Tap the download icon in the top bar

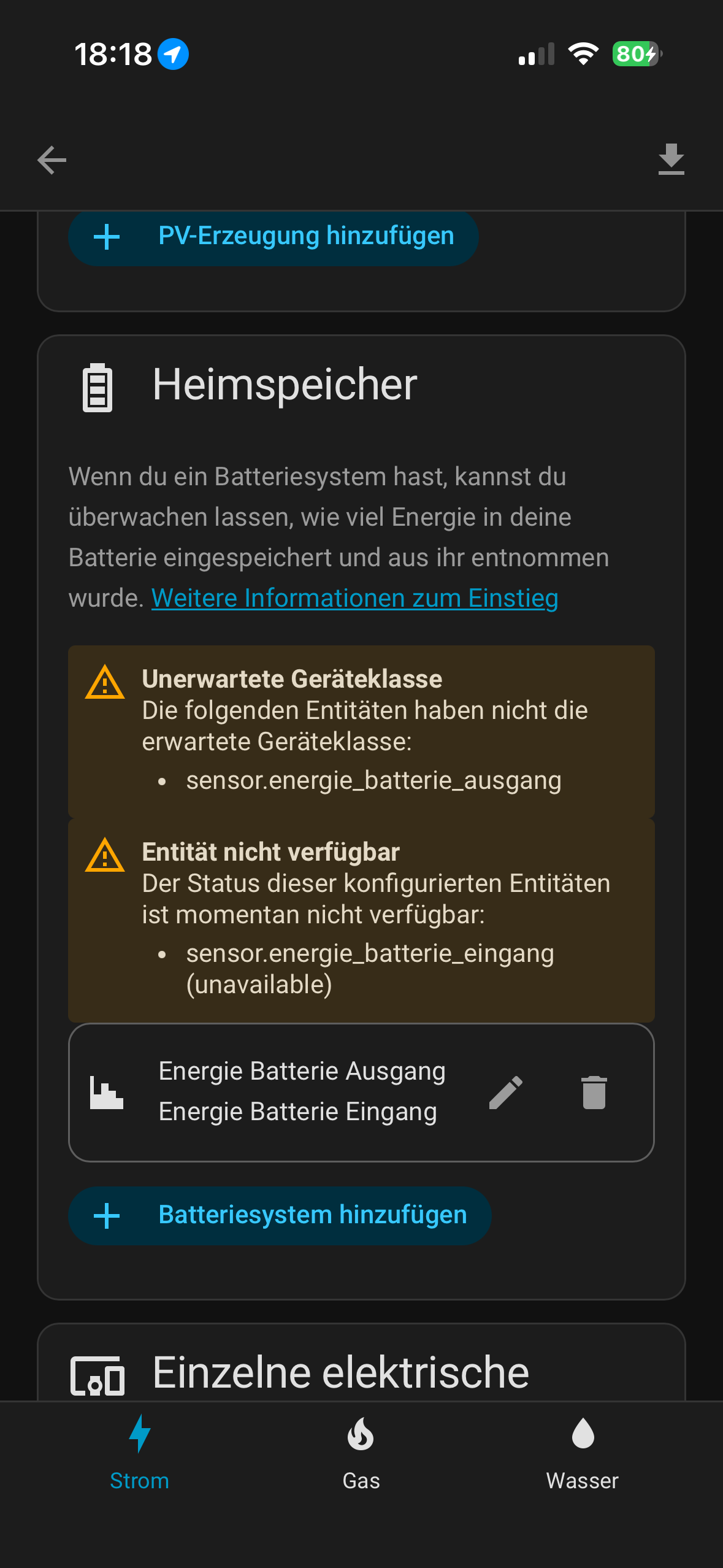point(671,159)
